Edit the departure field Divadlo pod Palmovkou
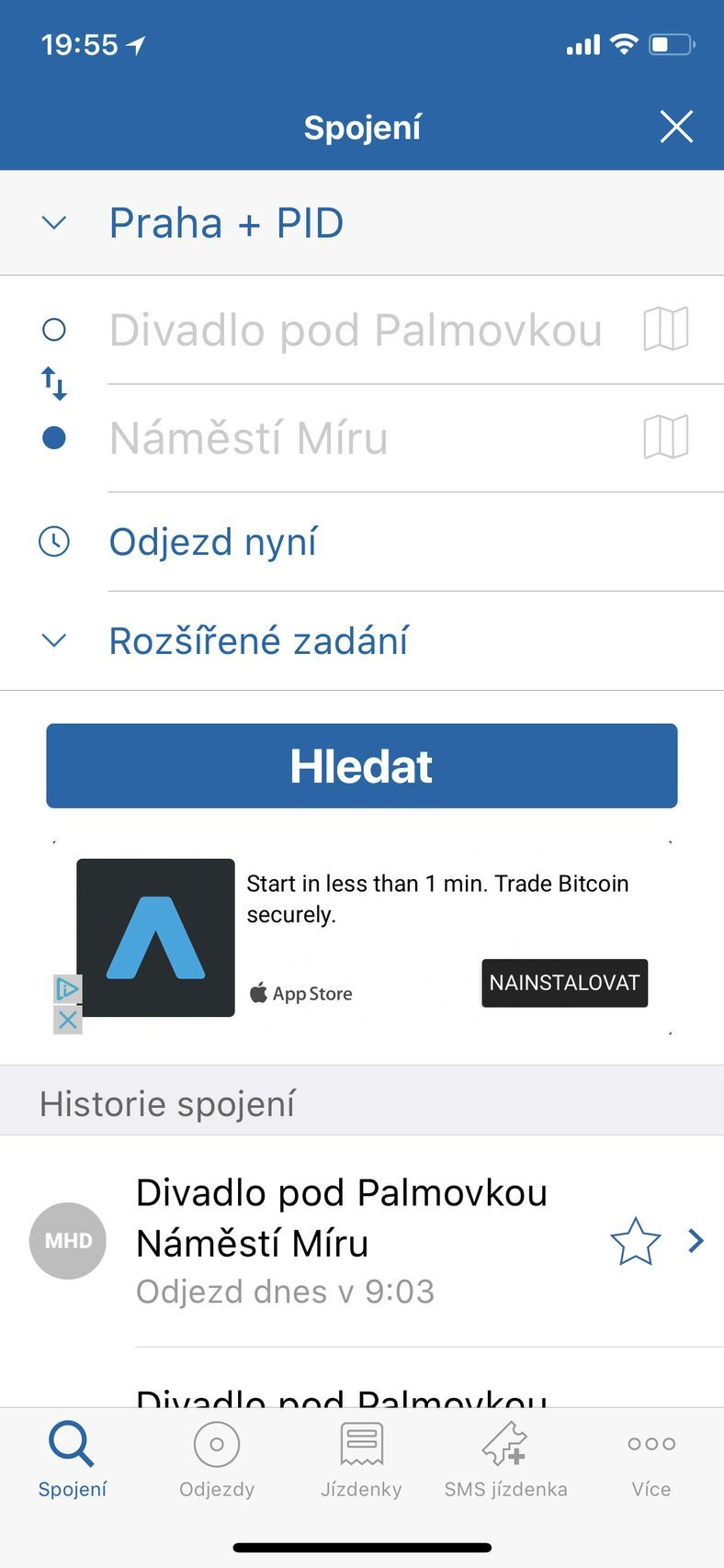This screenshot has height=1568, width=724. point(356,331)
